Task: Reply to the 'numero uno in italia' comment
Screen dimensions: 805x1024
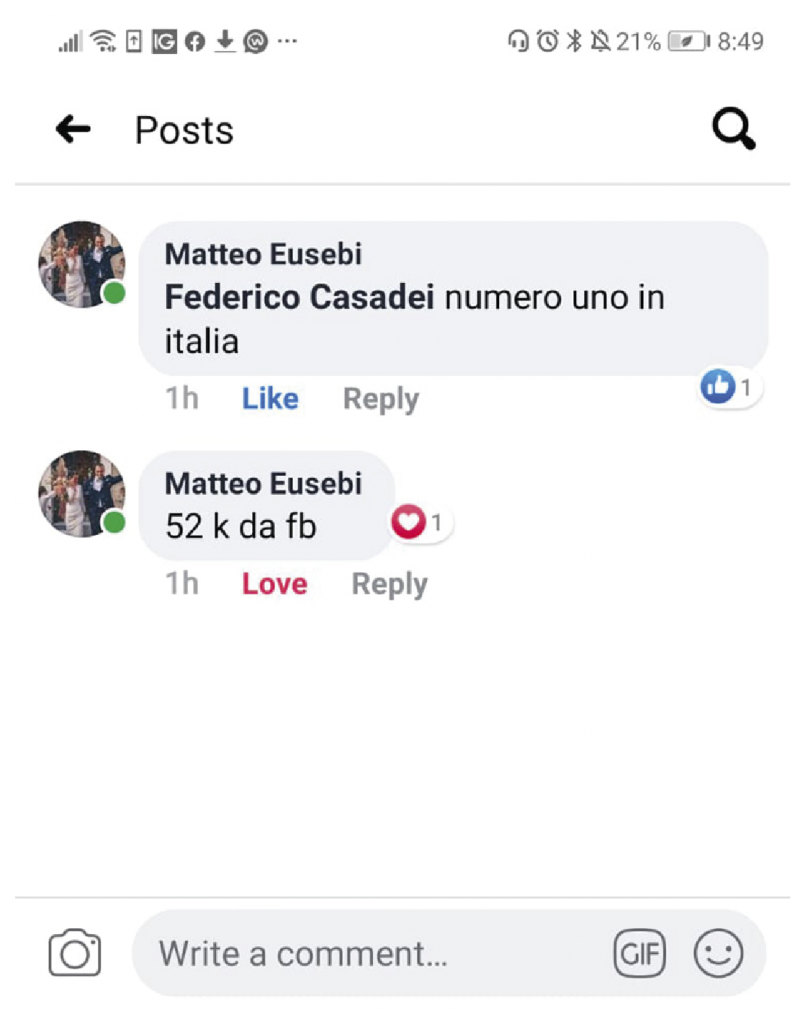Action: pyautogui.click(x=380, y=399)
